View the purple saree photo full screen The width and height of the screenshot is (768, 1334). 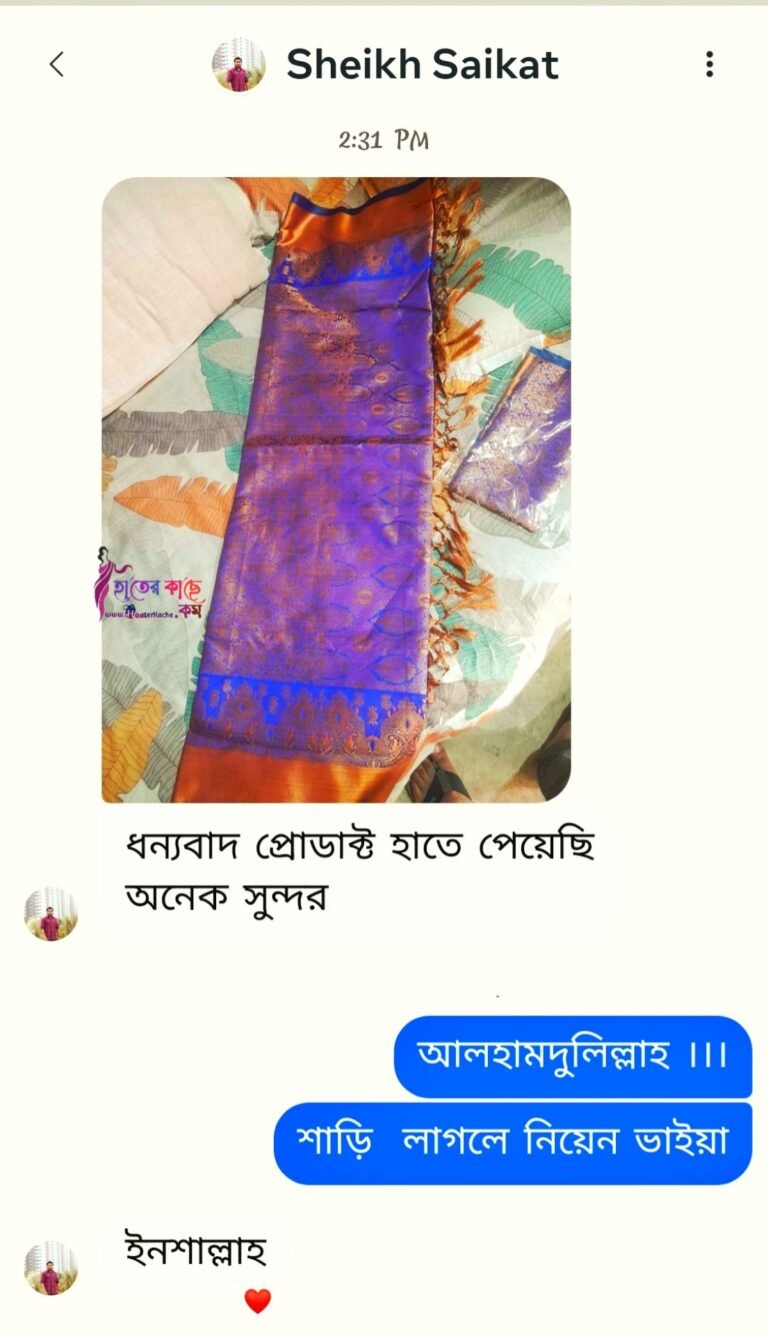pos(336,490)
